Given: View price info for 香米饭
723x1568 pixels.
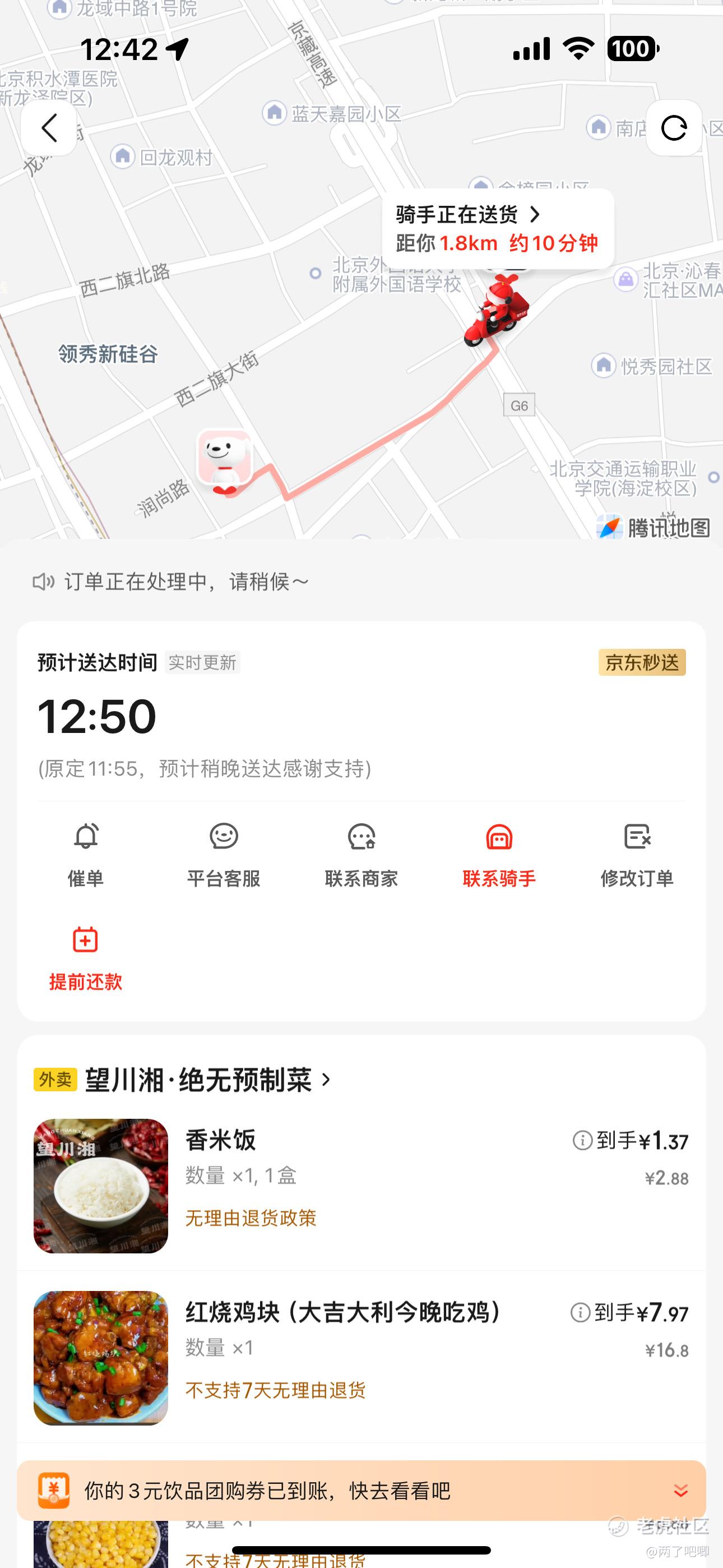Looking at the screenshot, I should pyautogui.click(x=582, y=1140).
